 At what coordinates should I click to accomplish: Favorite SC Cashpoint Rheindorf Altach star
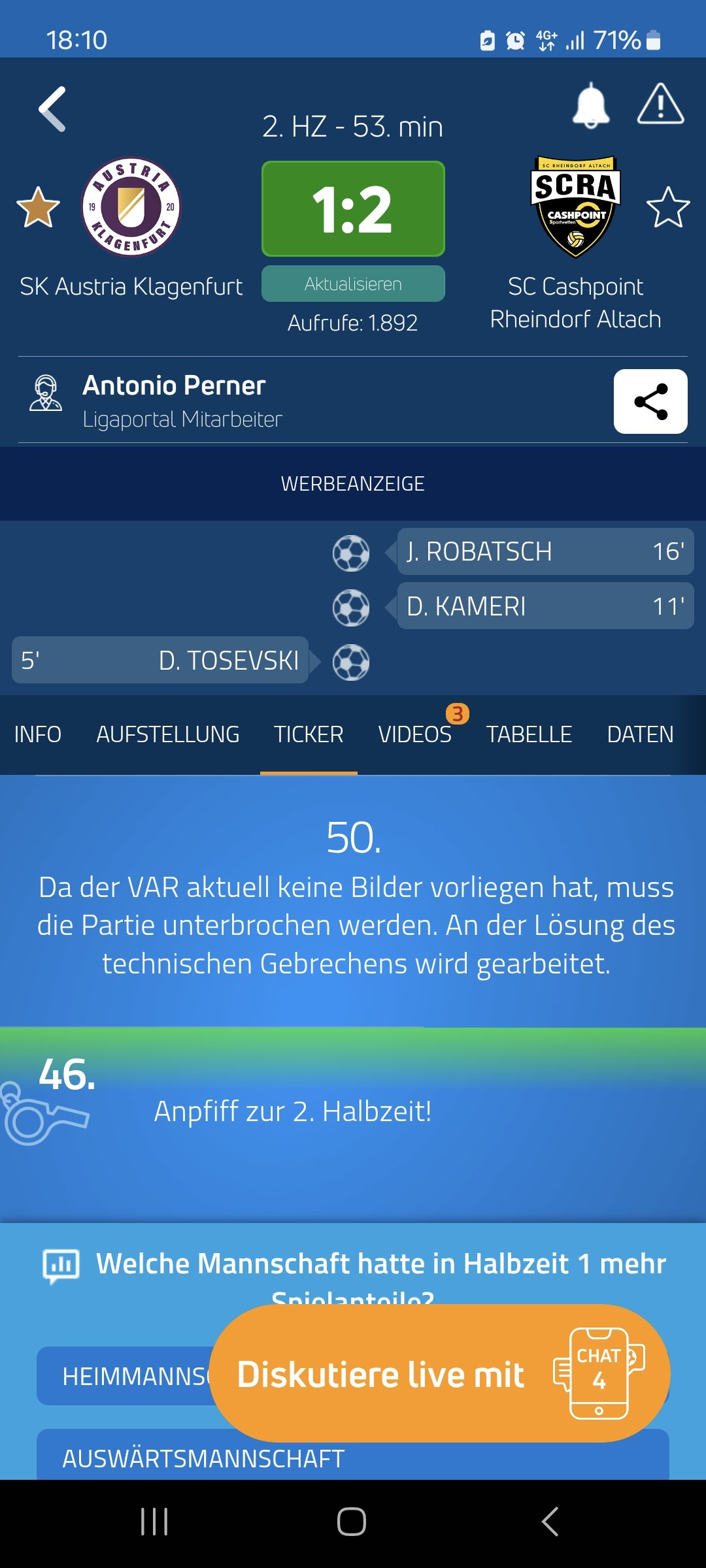click(668, 207)
